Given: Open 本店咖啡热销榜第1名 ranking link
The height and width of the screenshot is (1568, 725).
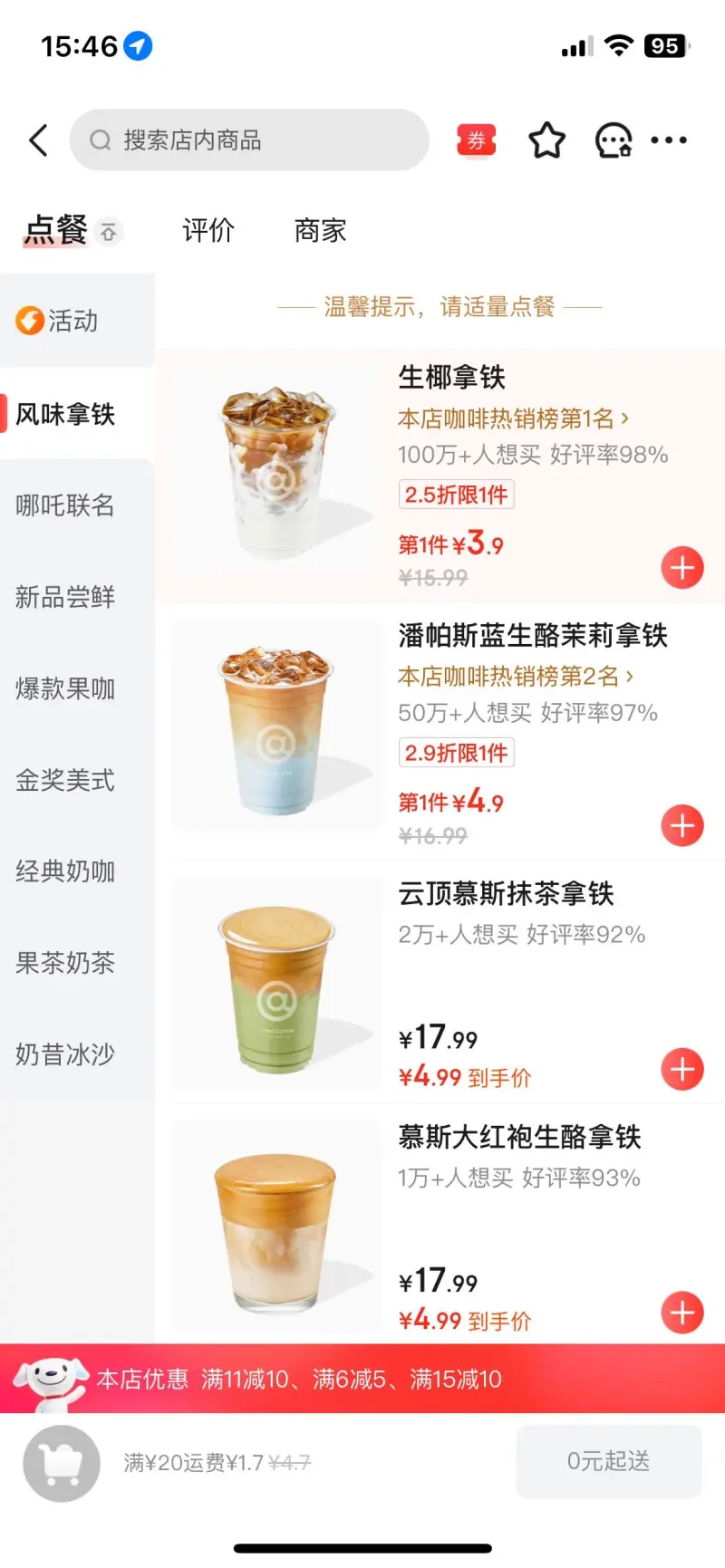Looking at the screenshot, I should click(x=513, y=418).
